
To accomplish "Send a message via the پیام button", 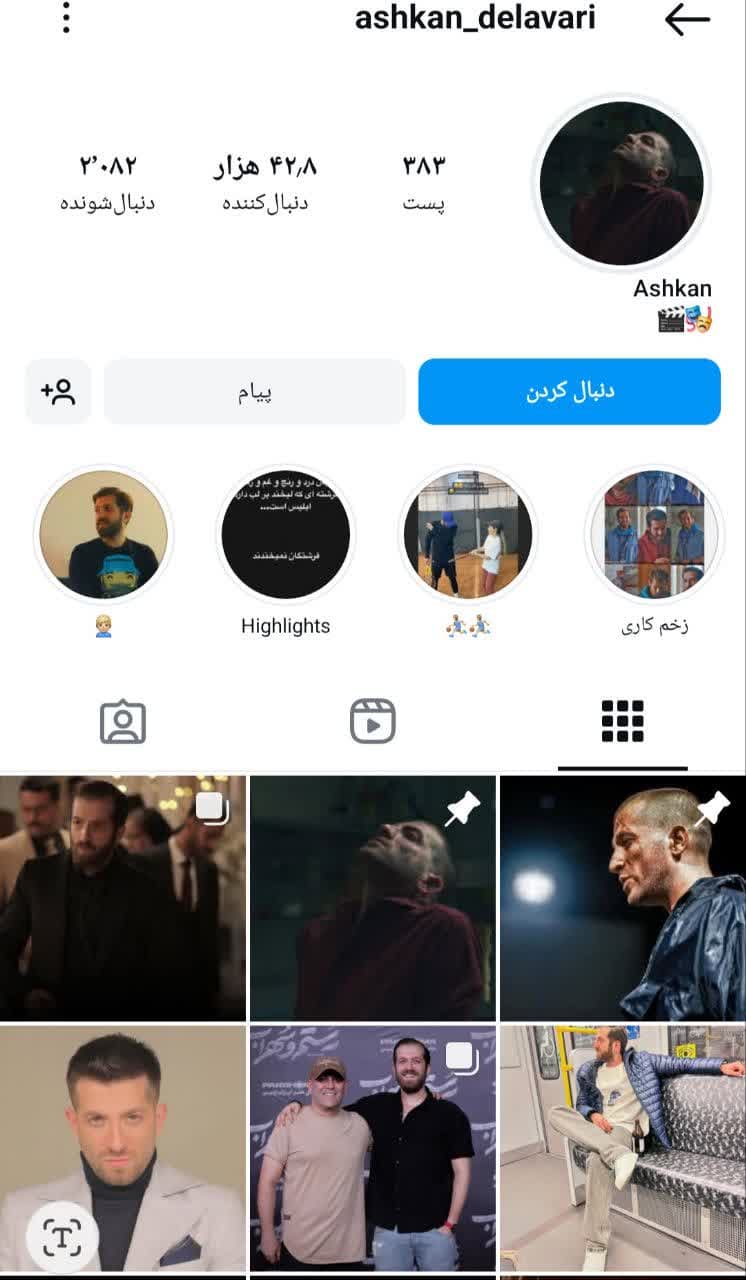I will click(x=255, y=392).
